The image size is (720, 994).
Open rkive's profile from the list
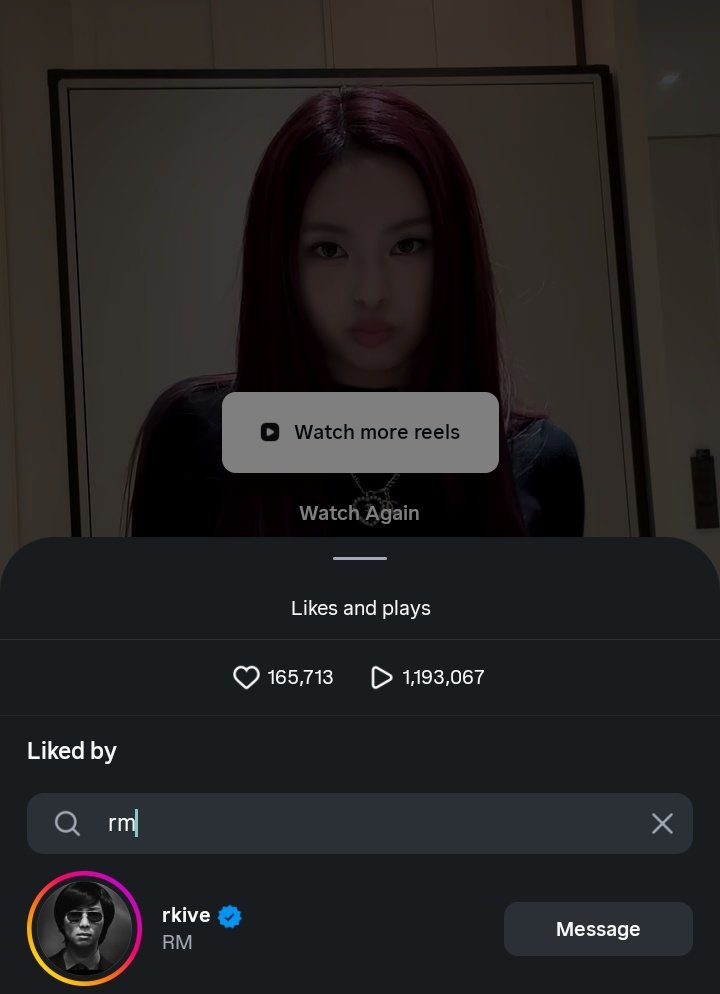tap(187, 916)
